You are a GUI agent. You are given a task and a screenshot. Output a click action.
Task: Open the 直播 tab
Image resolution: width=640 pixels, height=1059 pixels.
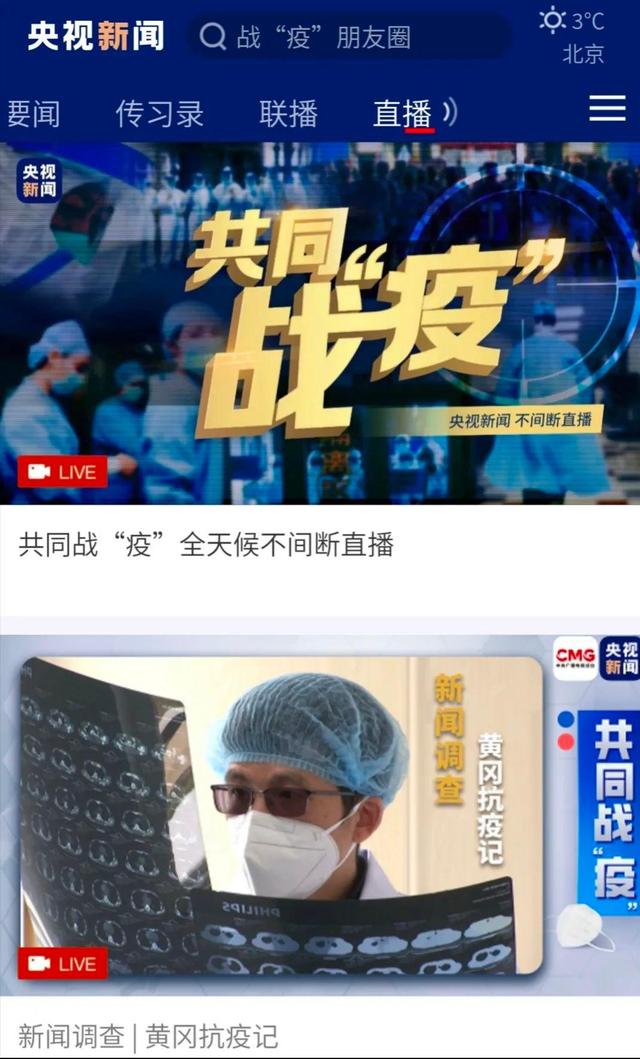[x=403, y=113]
